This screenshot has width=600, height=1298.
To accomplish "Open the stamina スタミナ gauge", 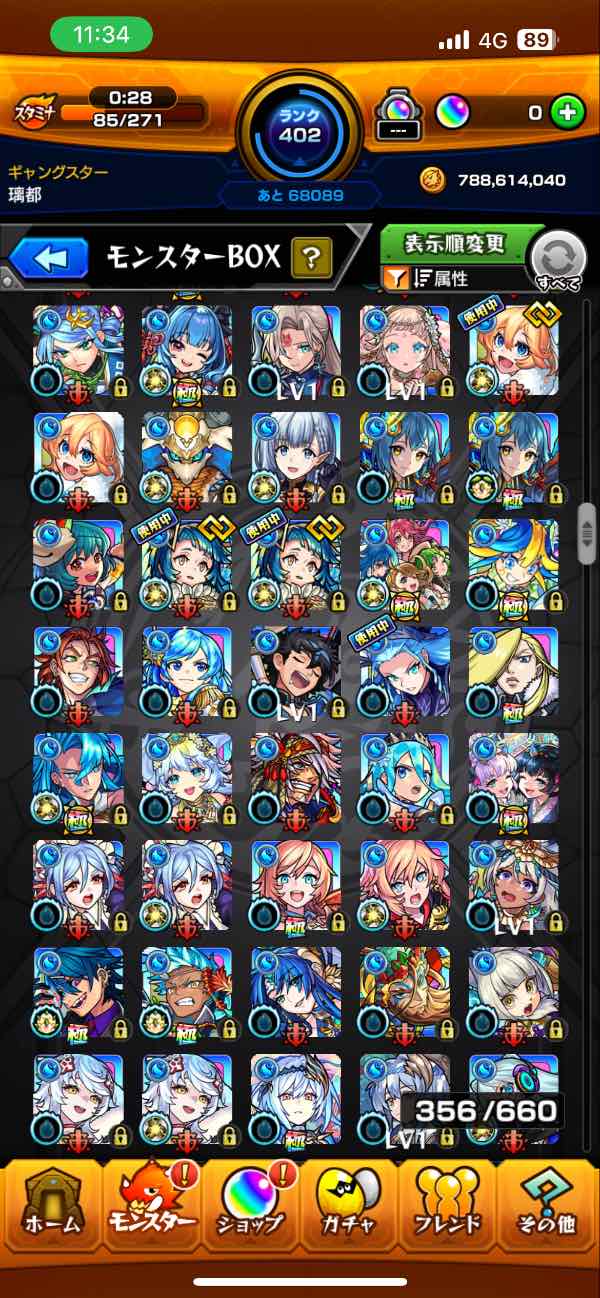I will click(x=110, y=109).
